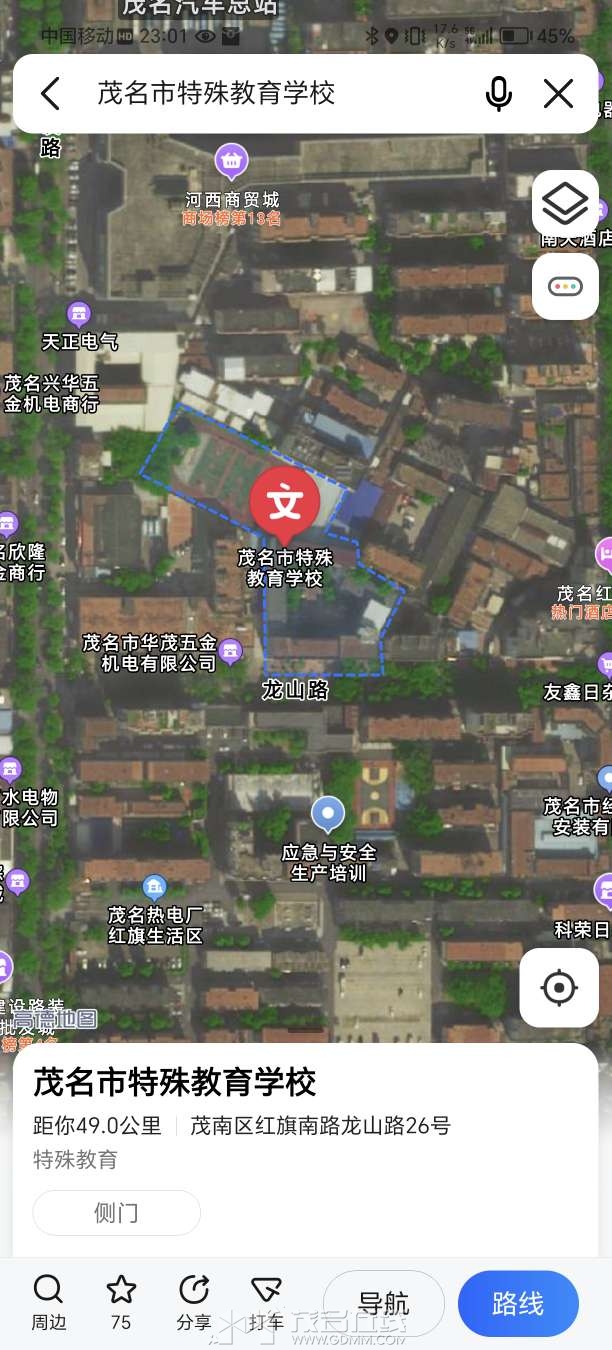Hail a ride with 打车

(266, 1302)
